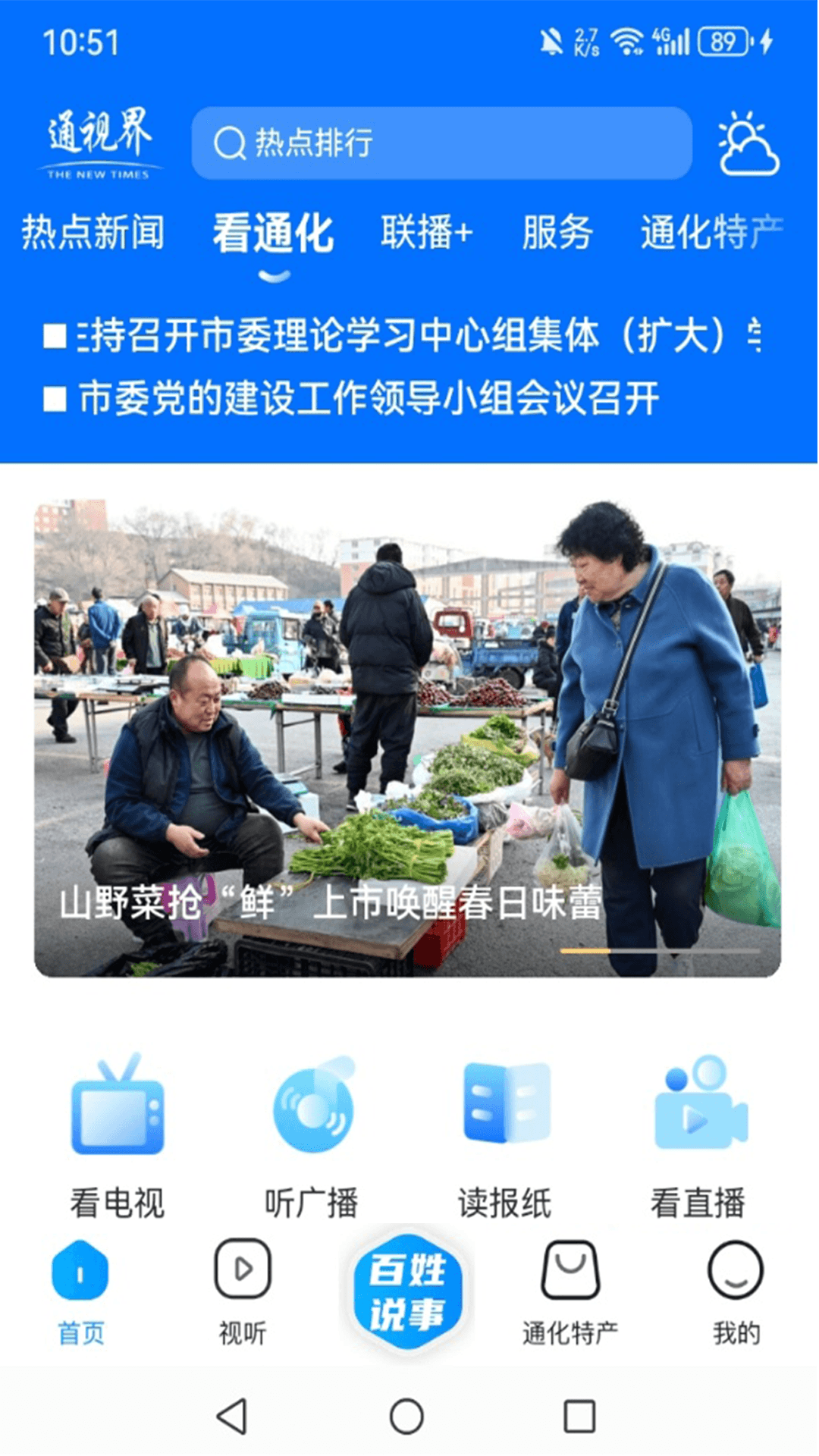Image resolution: width=819 pixels, height=1456 pixels.
Task: Select the 看通化 tab
Action: [x=275, y=233]
